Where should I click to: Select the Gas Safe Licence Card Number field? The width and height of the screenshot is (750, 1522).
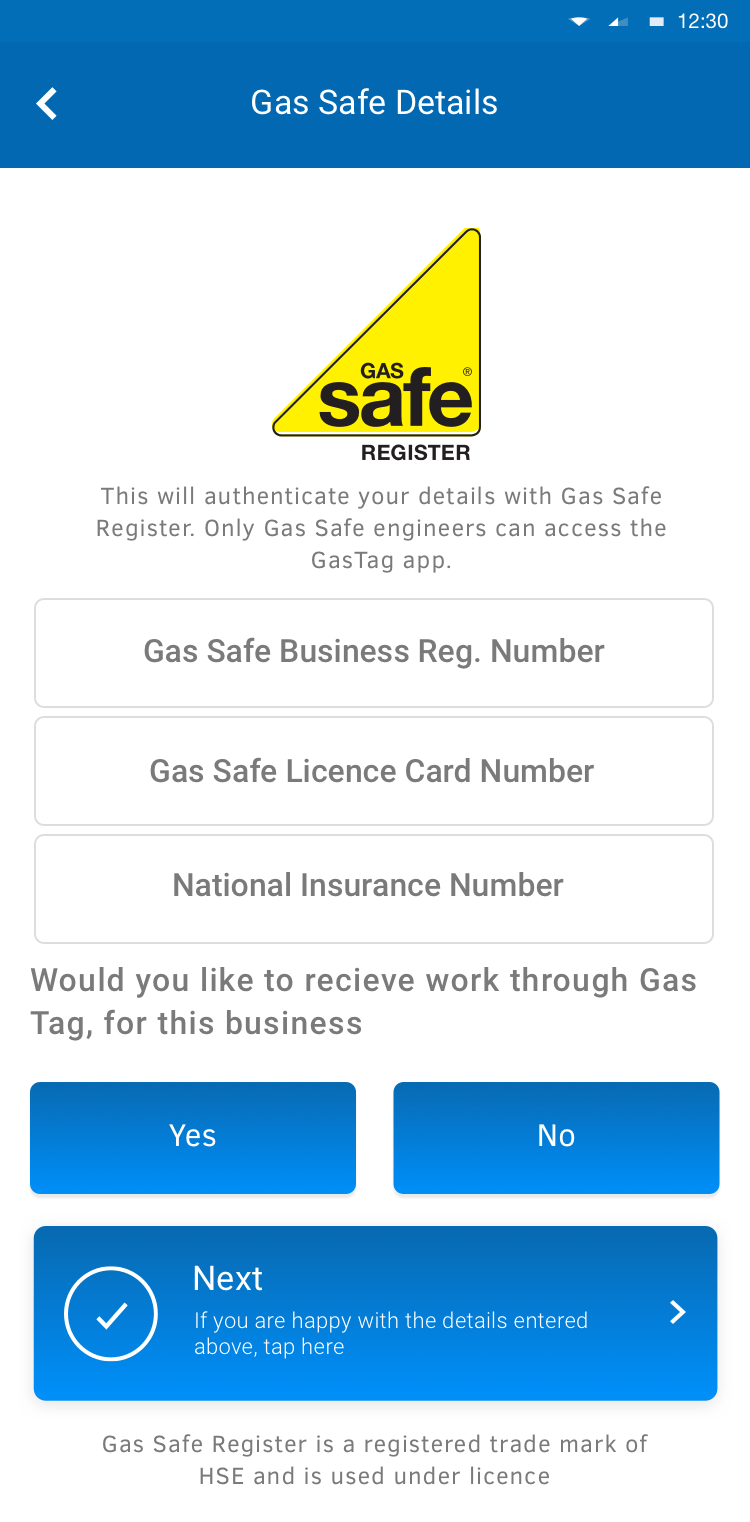tap(374, 771)
